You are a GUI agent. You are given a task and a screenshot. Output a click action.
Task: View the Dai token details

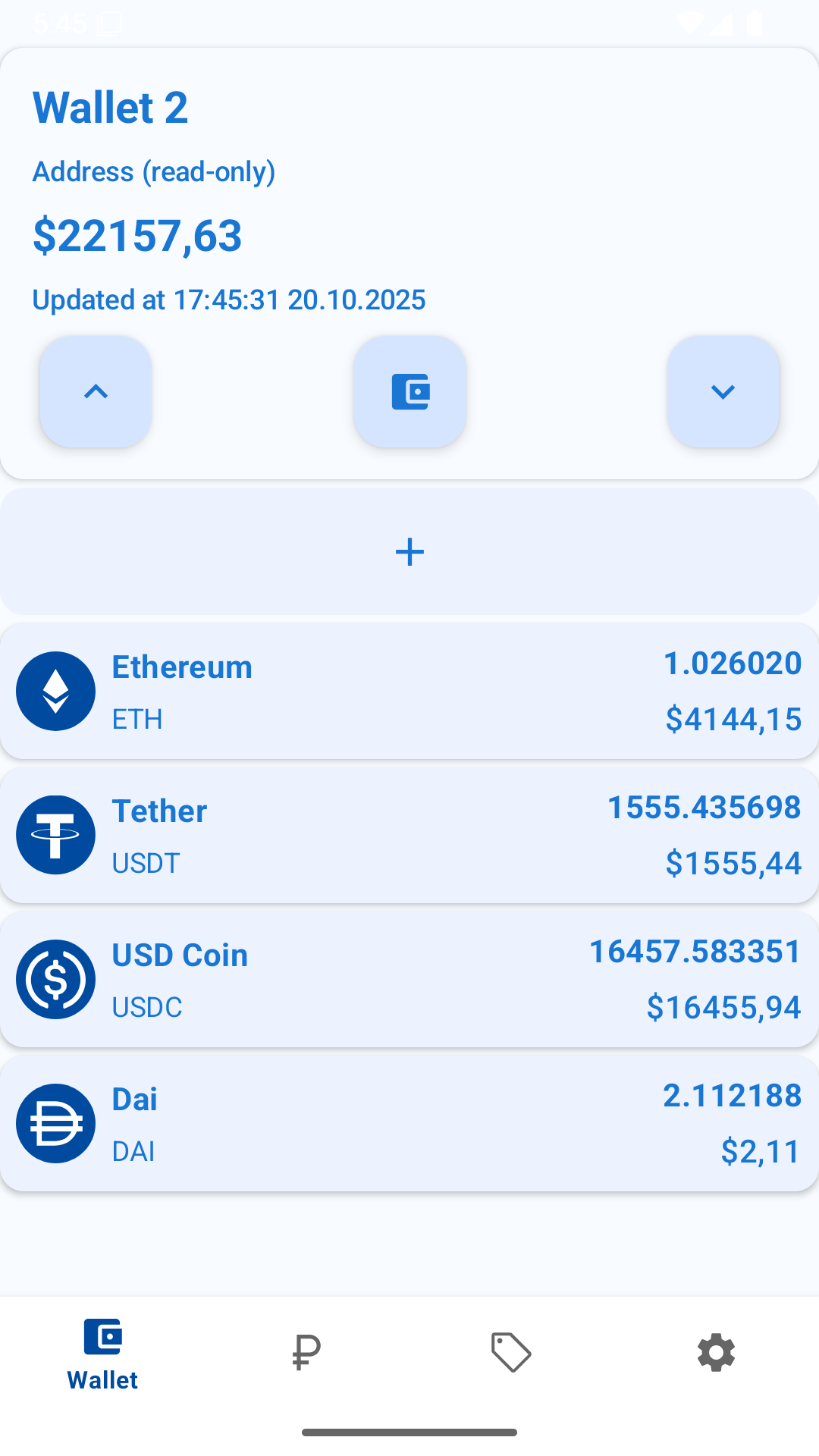409,1123
